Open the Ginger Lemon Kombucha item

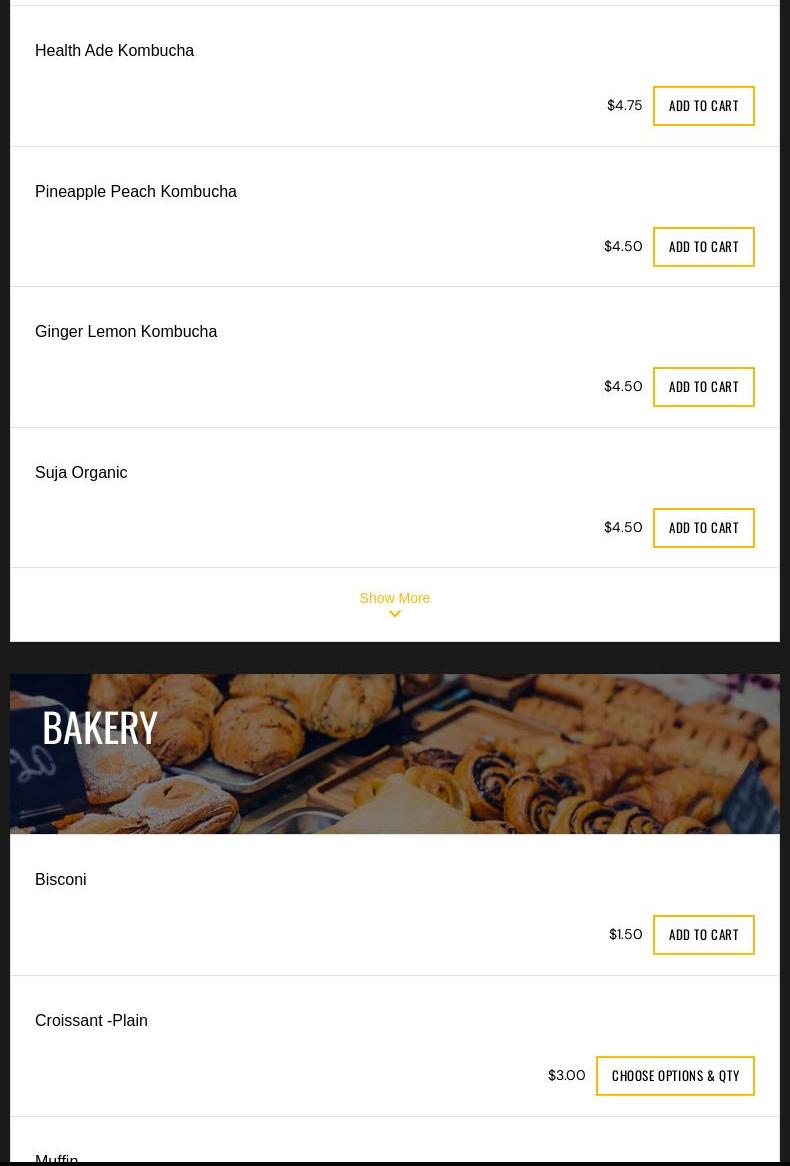pos(125,332)
